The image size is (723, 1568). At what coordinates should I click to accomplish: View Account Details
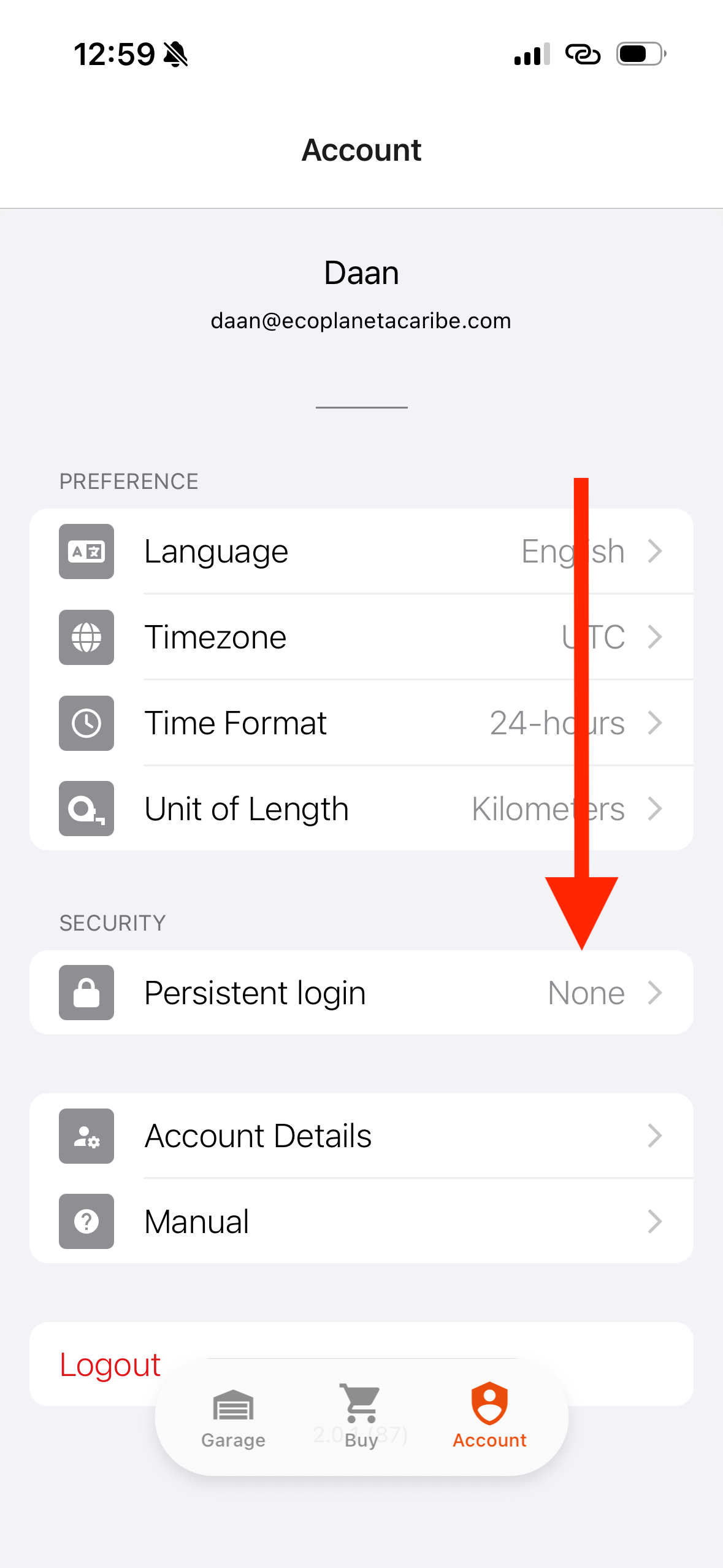pos(361,1136)
